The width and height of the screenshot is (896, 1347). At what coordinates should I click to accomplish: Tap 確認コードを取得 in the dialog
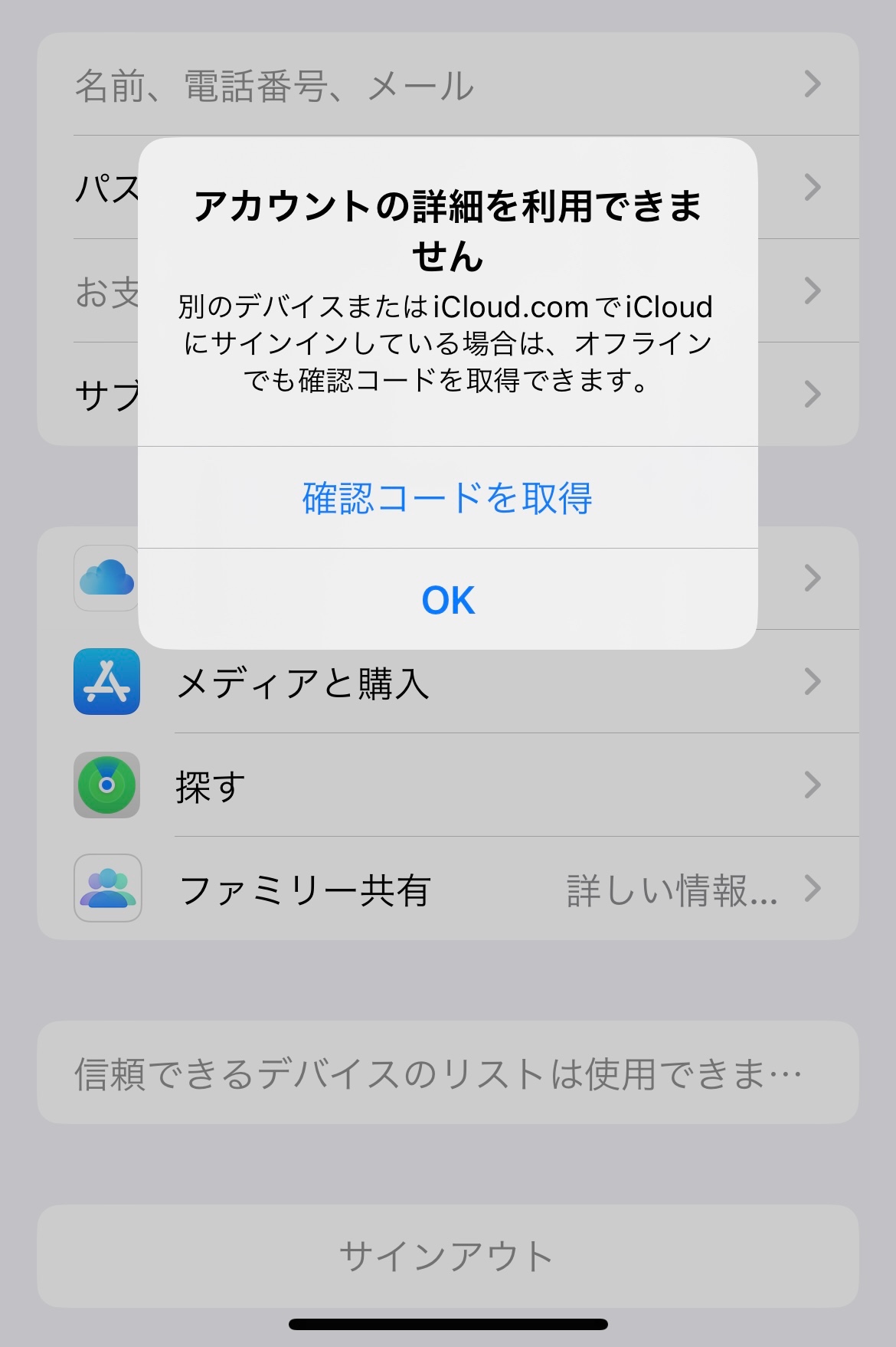(x=447, y=498)
